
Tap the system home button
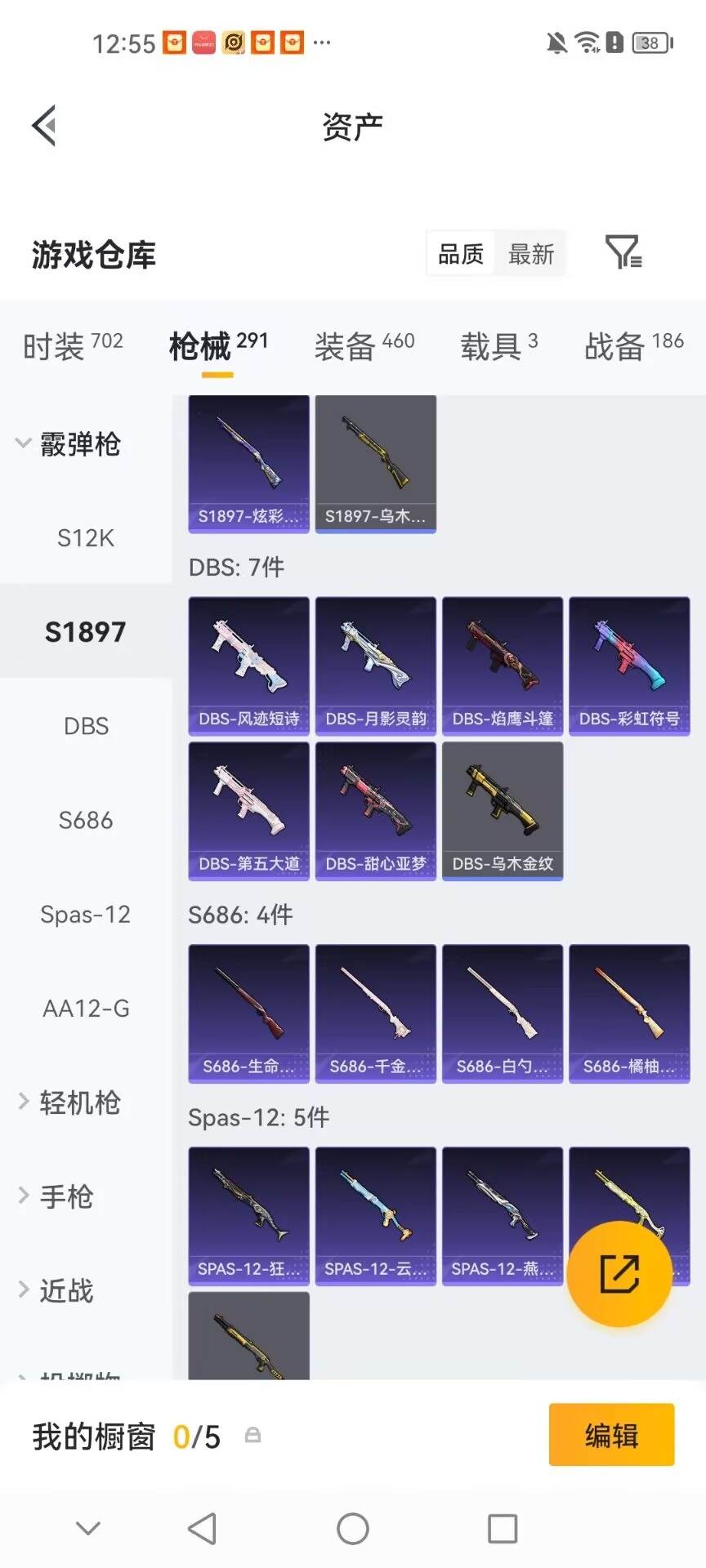(x=353, y=1528)
